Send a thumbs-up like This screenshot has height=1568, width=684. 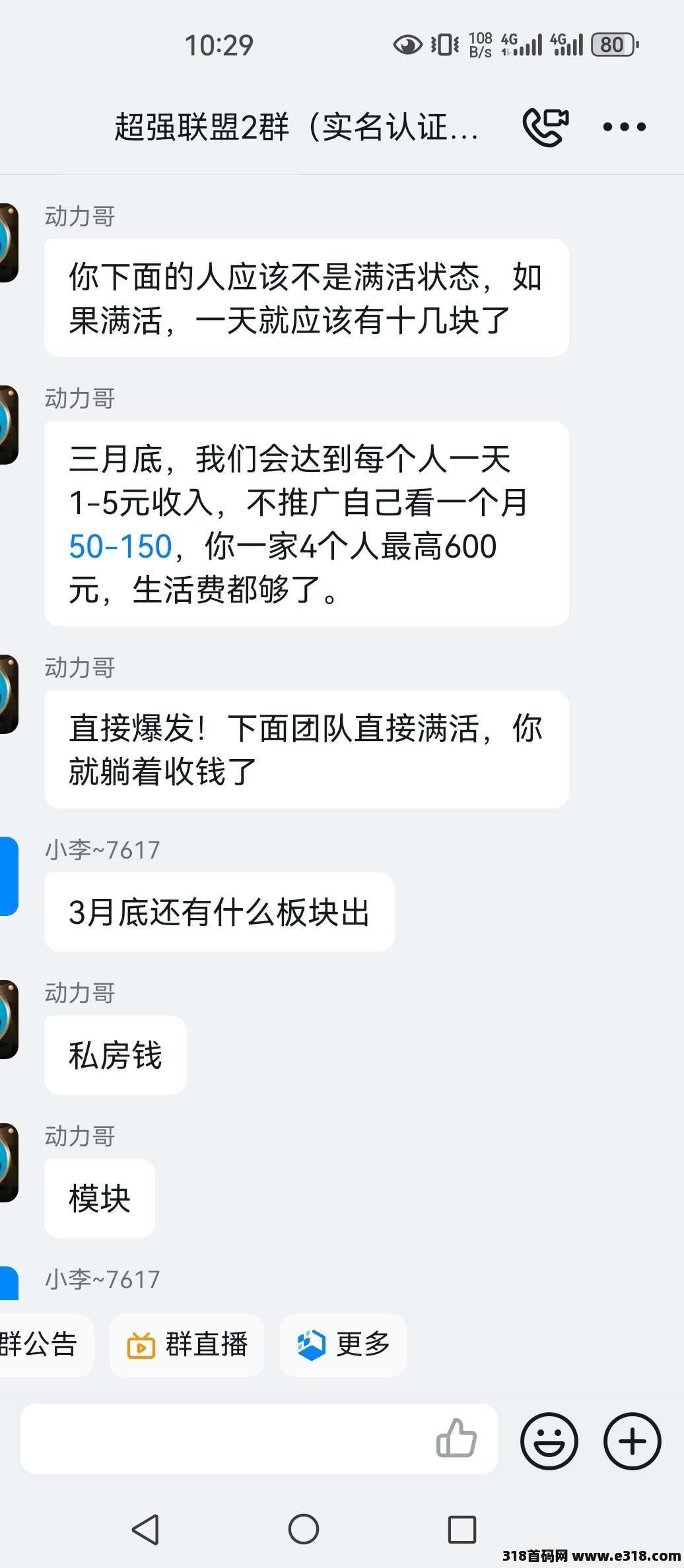click(456, 1439)
